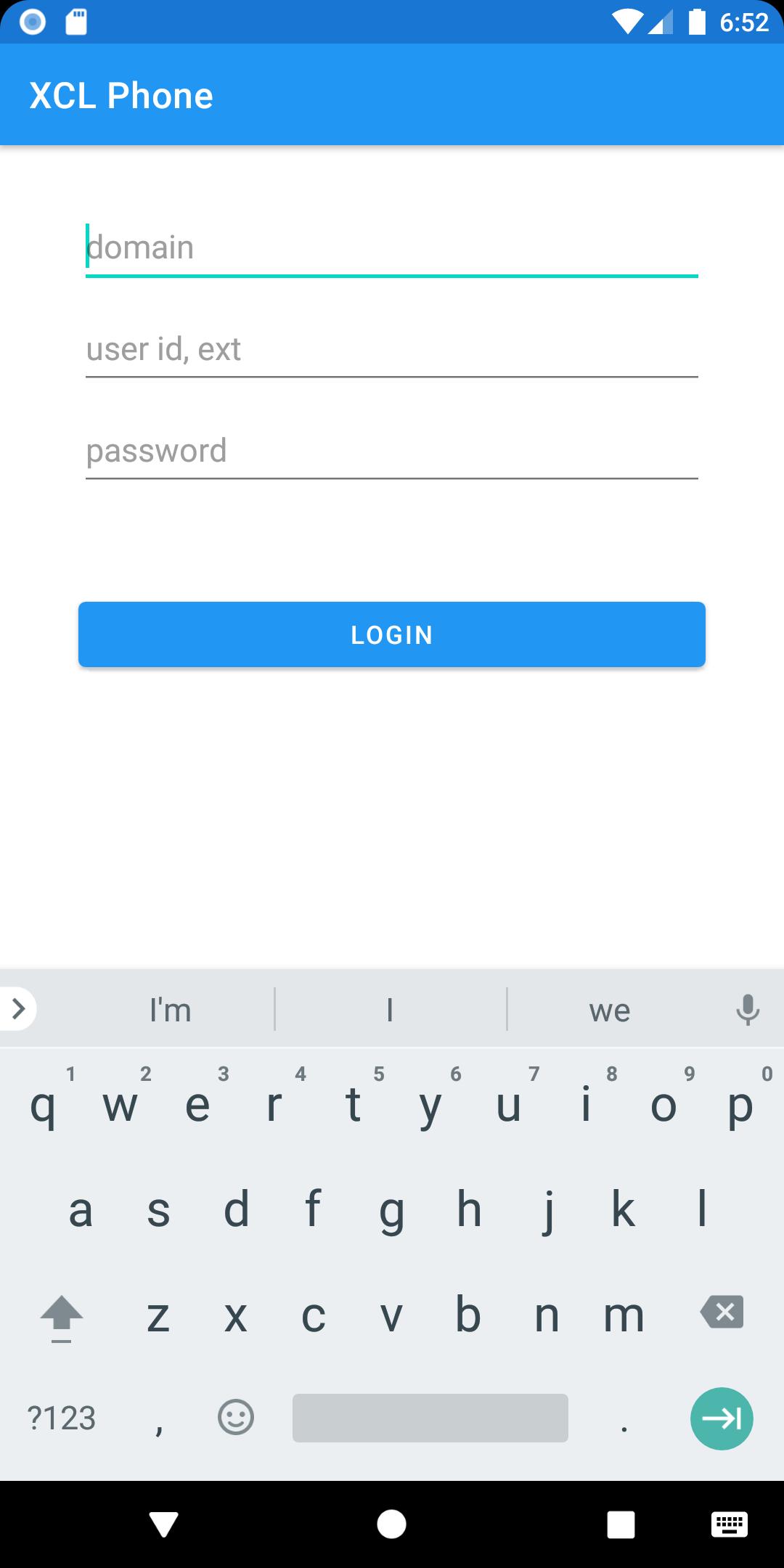
Task: Switch keyboard to ?123 symbols
Action: [x=62, y=1418]
